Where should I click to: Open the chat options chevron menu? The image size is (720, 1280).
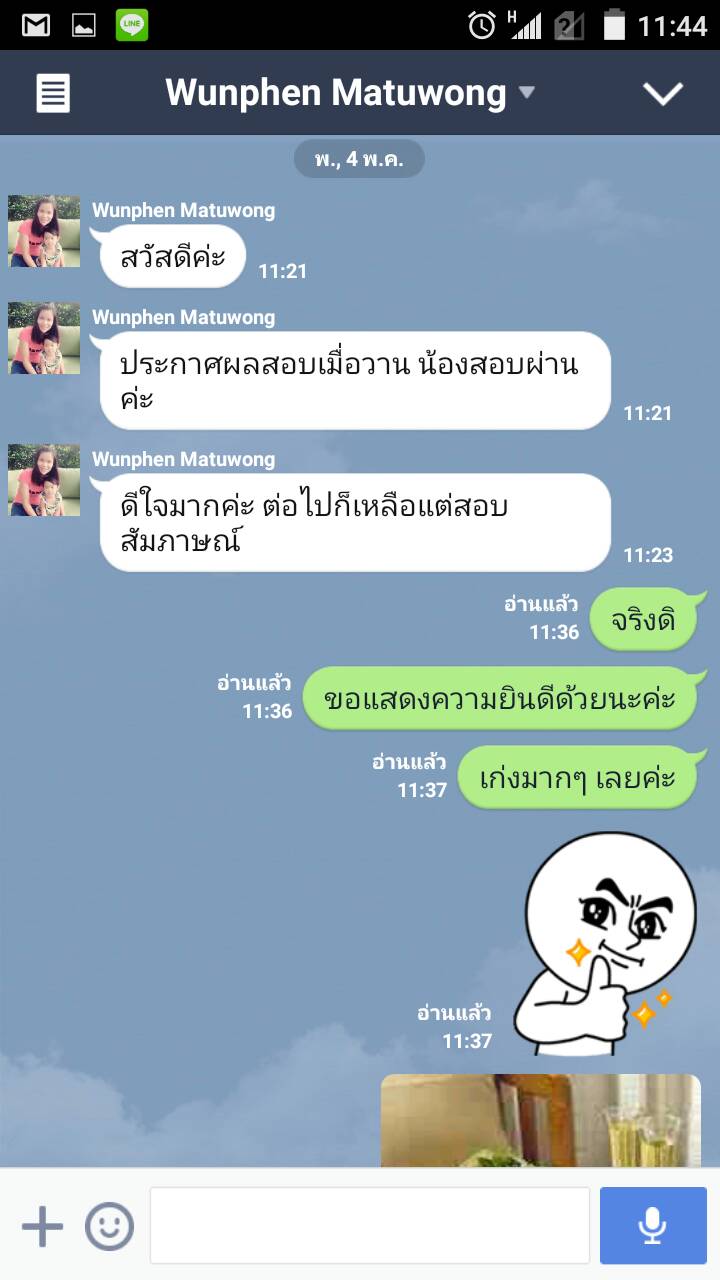(x=662, y=93)
